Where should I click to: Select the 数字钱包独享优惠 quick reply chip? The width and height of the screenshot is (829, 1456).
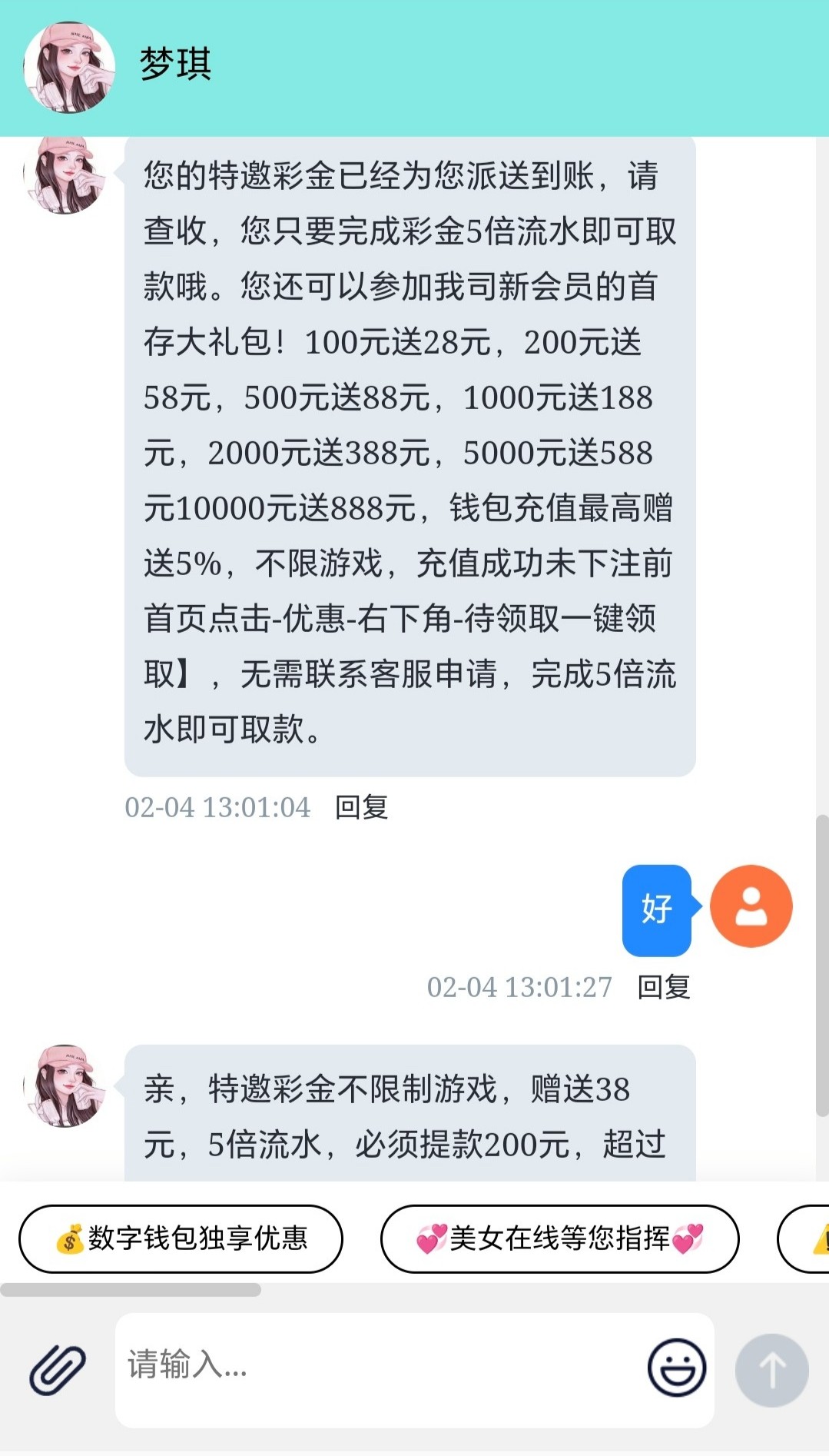point(181,1238)
